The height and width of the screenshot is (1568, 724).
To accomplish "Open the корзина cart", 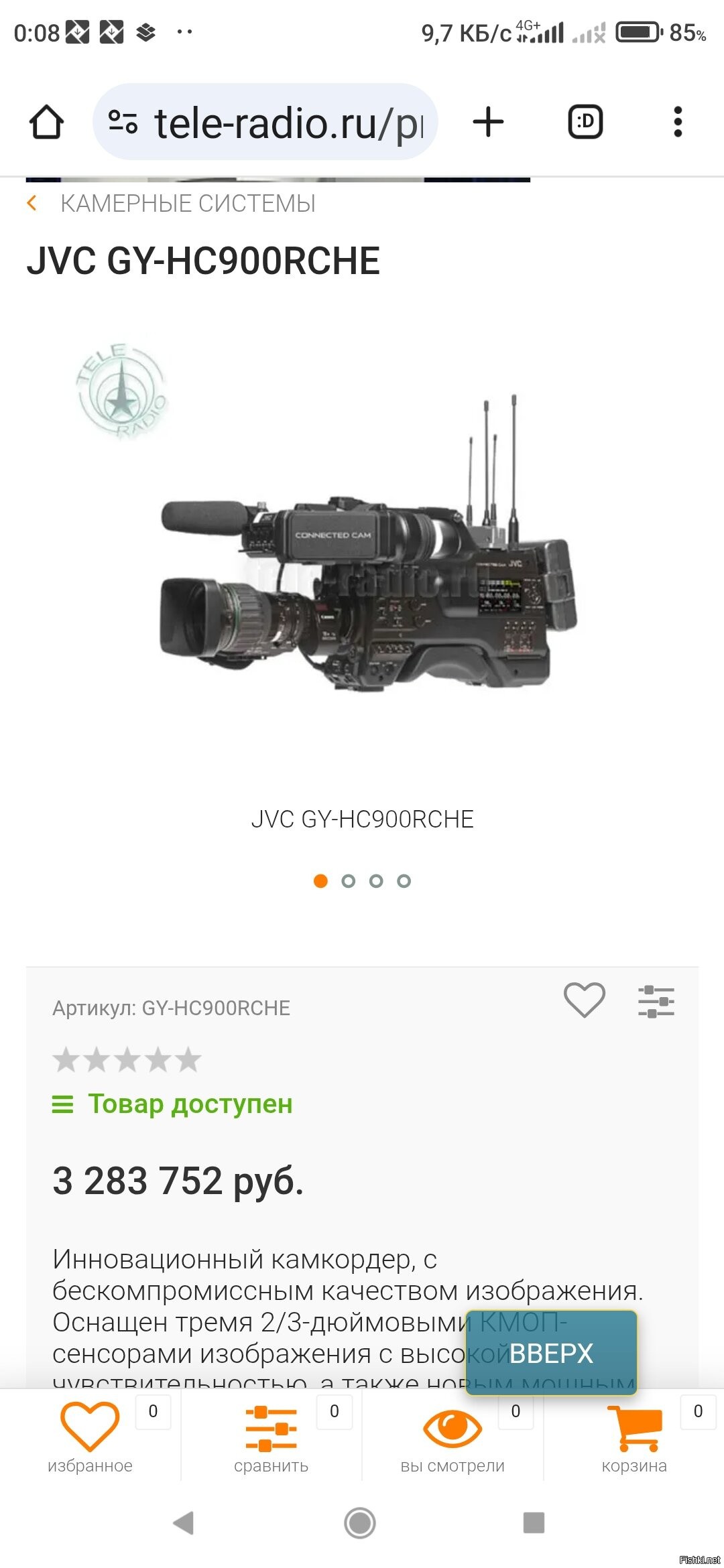I will coord(634,1437).
